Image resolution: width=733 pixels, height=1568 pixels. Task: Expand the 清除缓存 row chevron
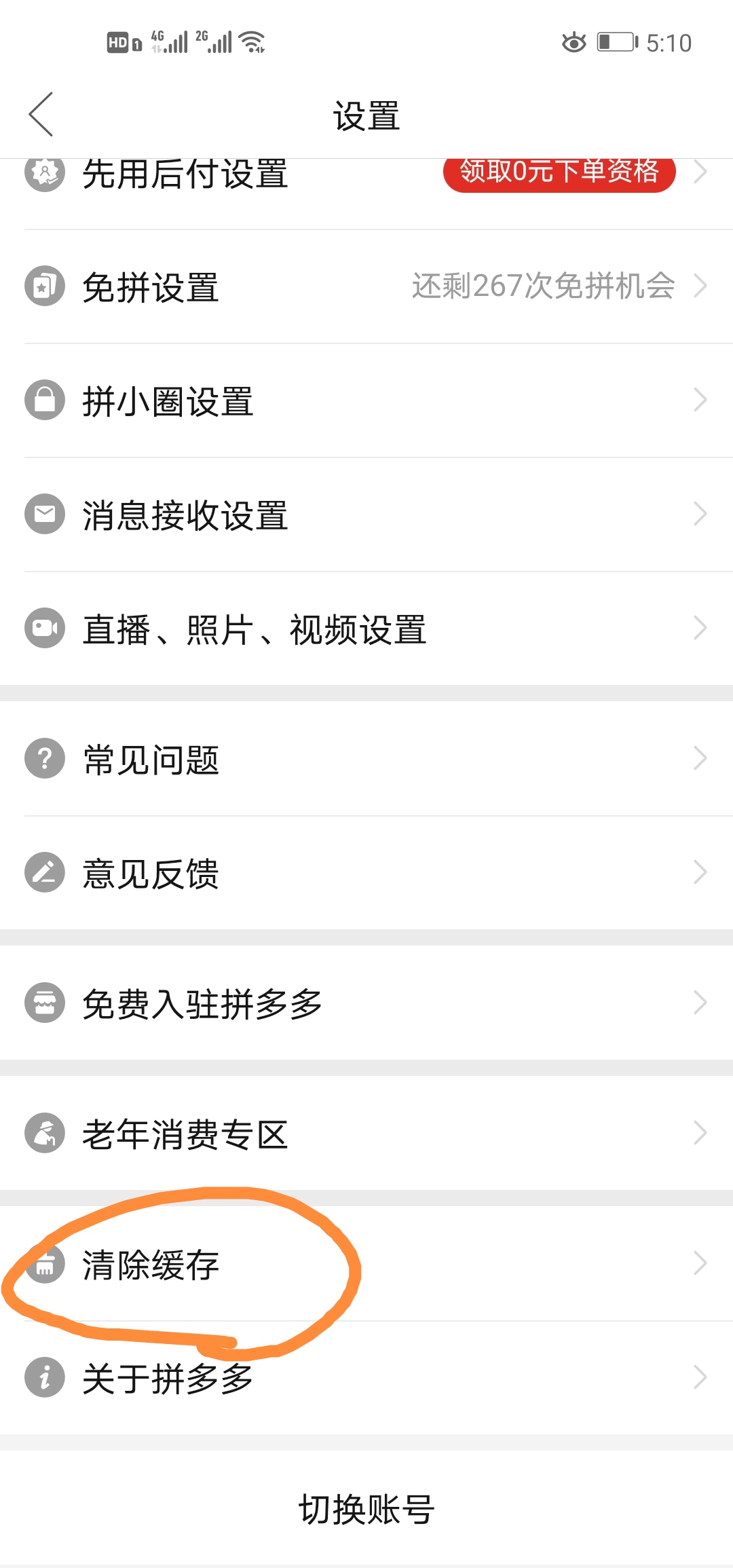[x=700, y=1263]
